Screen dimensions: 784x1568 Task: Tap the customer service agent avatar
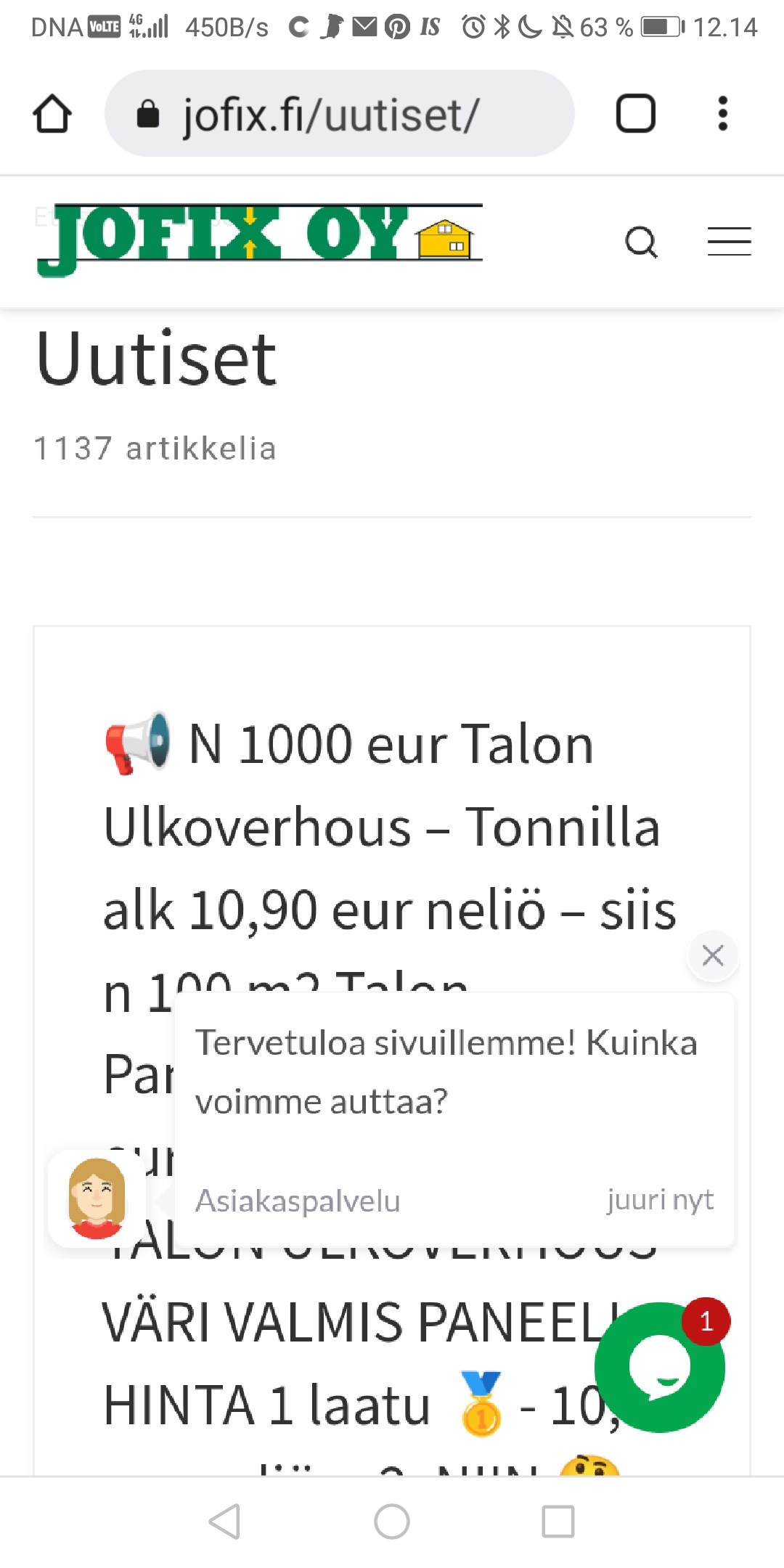click(x=97, y=1199)
